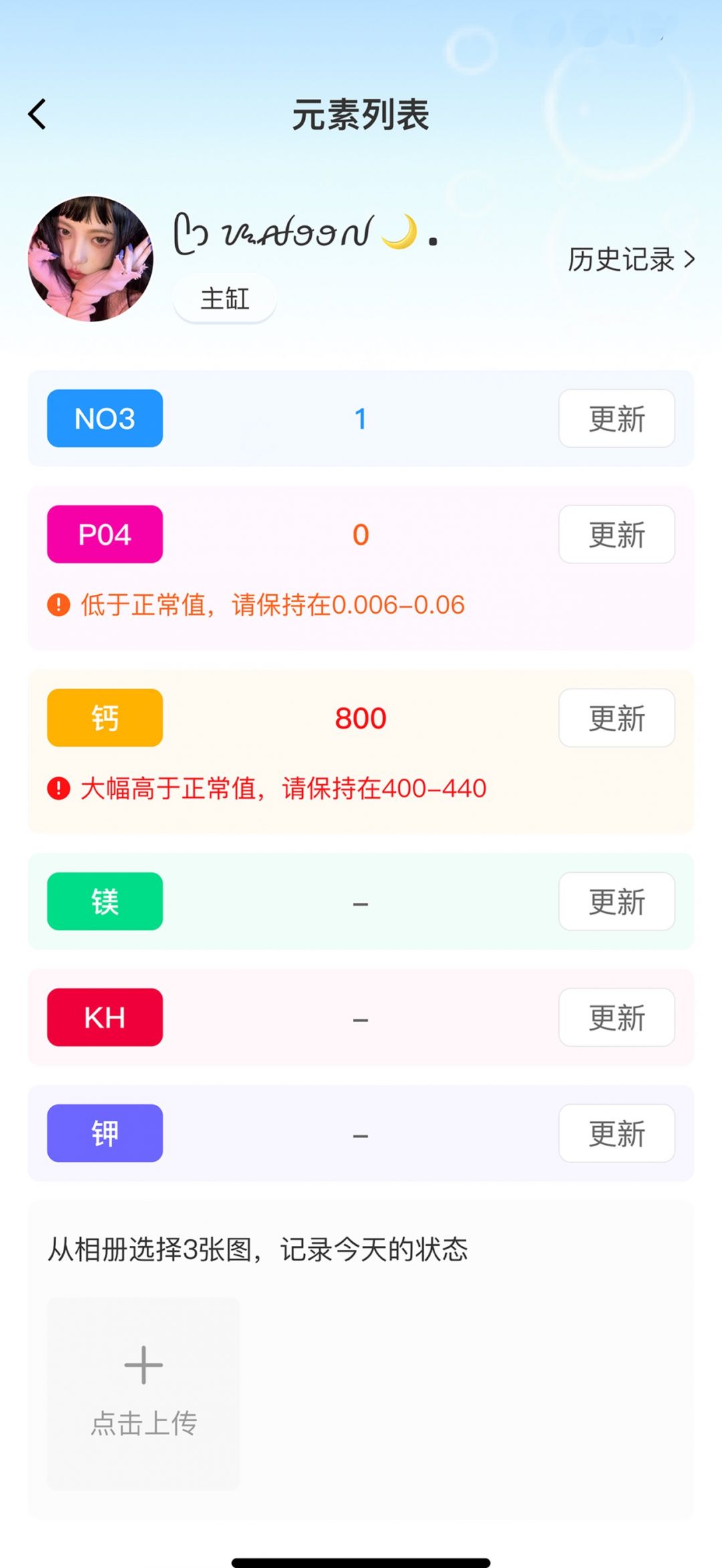Go back using the top-left arrow
The width and height of the screenshot is (722, 1568).
pyautogui.click(x=37, y=114)
